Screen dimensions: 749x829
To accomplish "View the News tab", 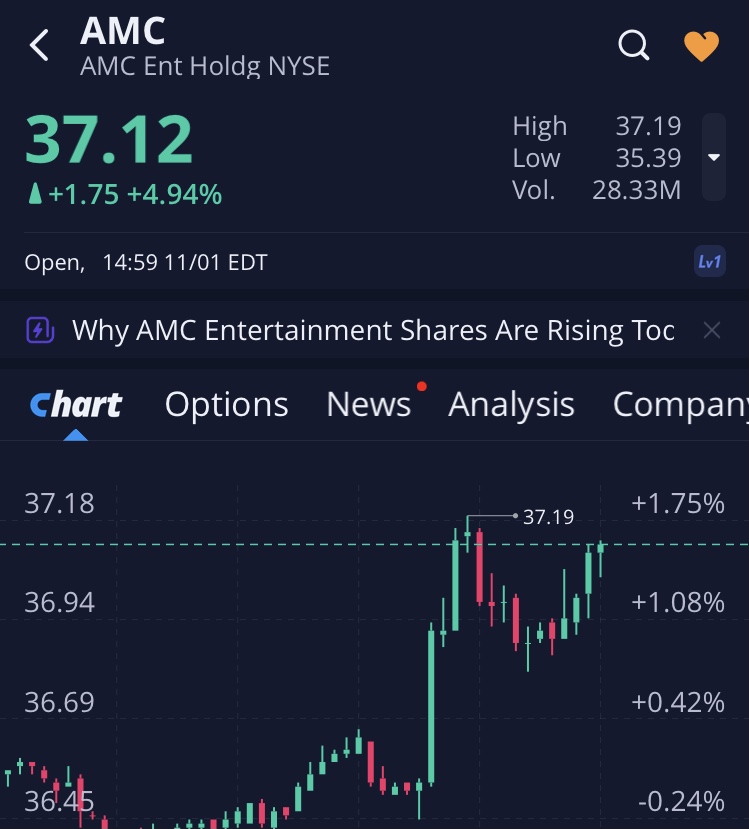I will pyautogui.click(x=368, y=404).
